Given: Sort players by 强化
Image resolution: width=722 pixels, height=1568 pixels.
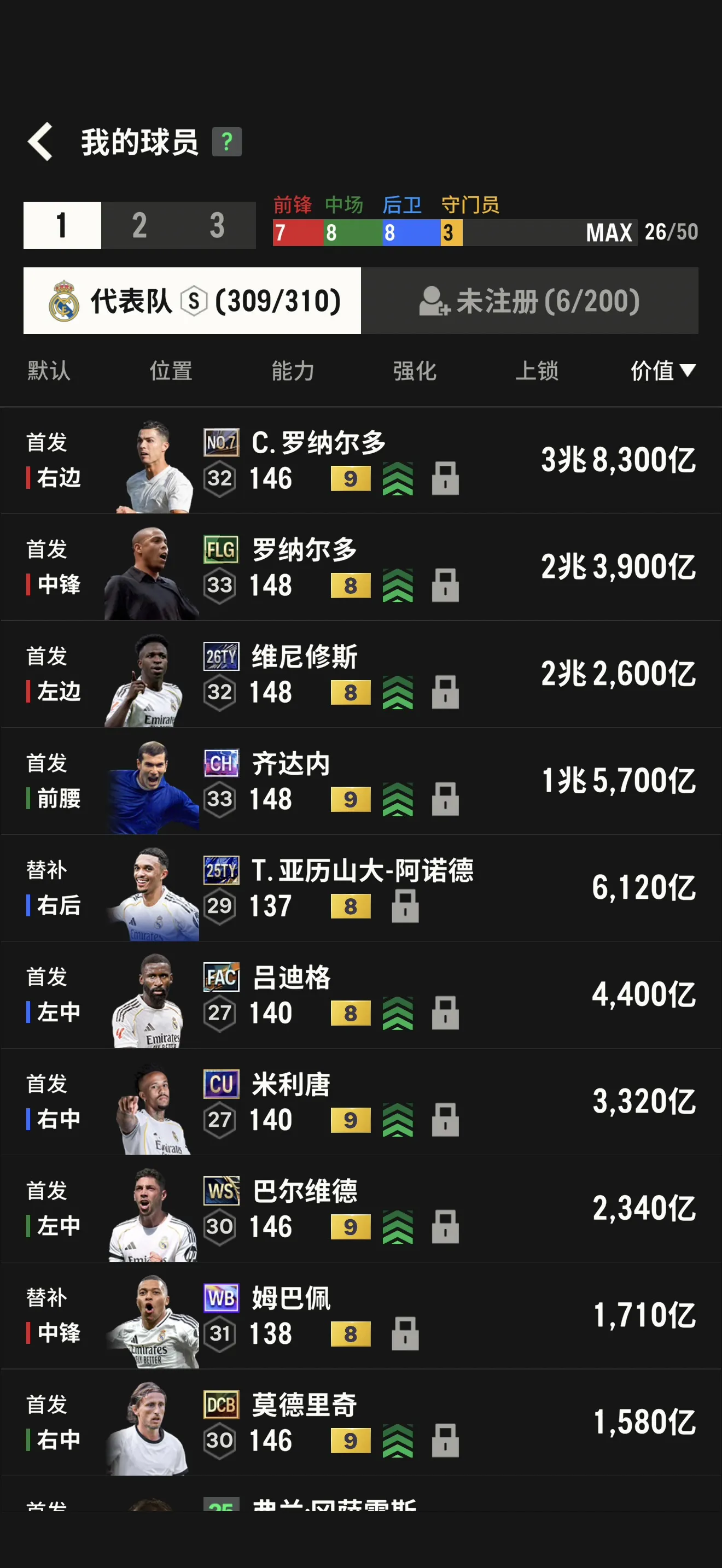Looking at the screenshot, I should [415, 371].
